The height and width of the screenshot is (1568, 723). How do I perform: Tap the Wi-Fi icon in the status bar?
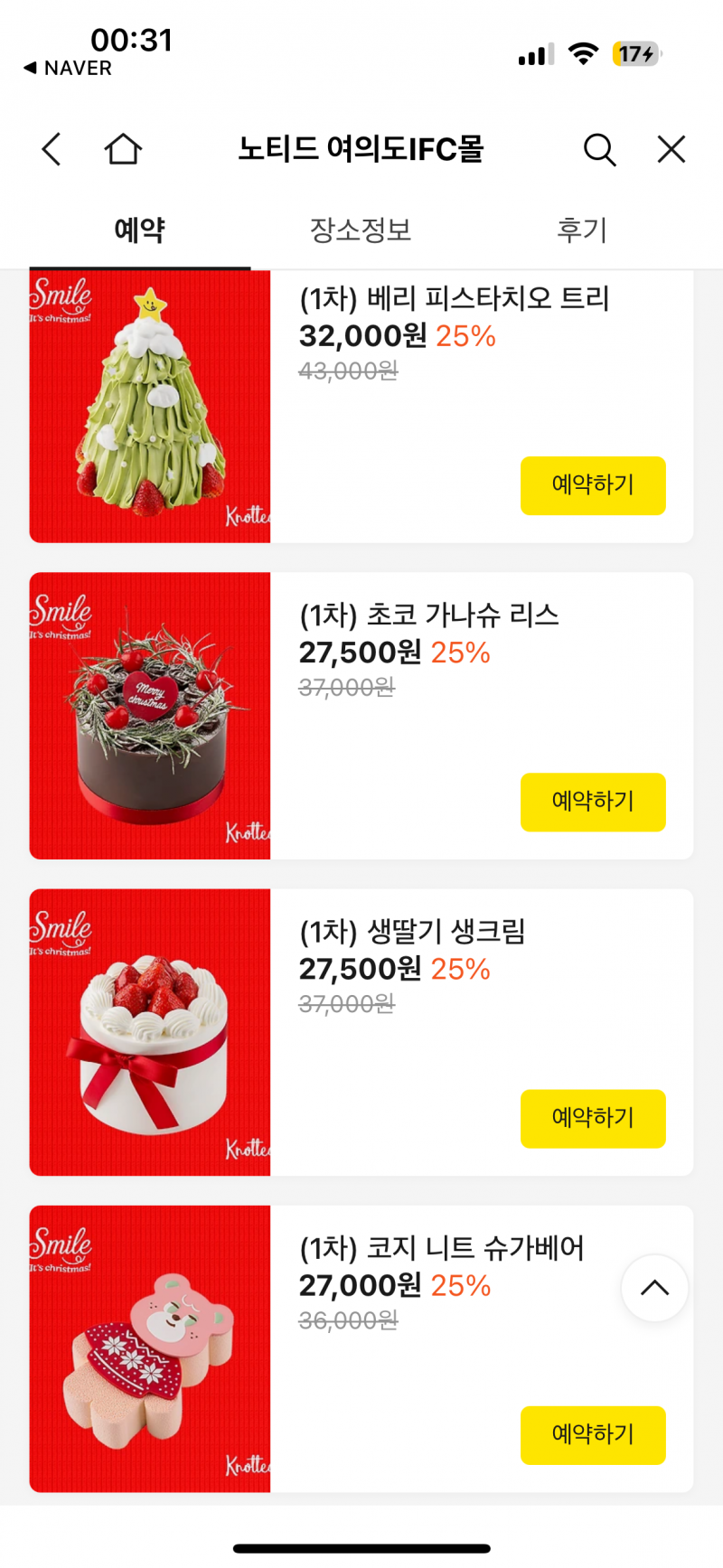coord(584,53)
